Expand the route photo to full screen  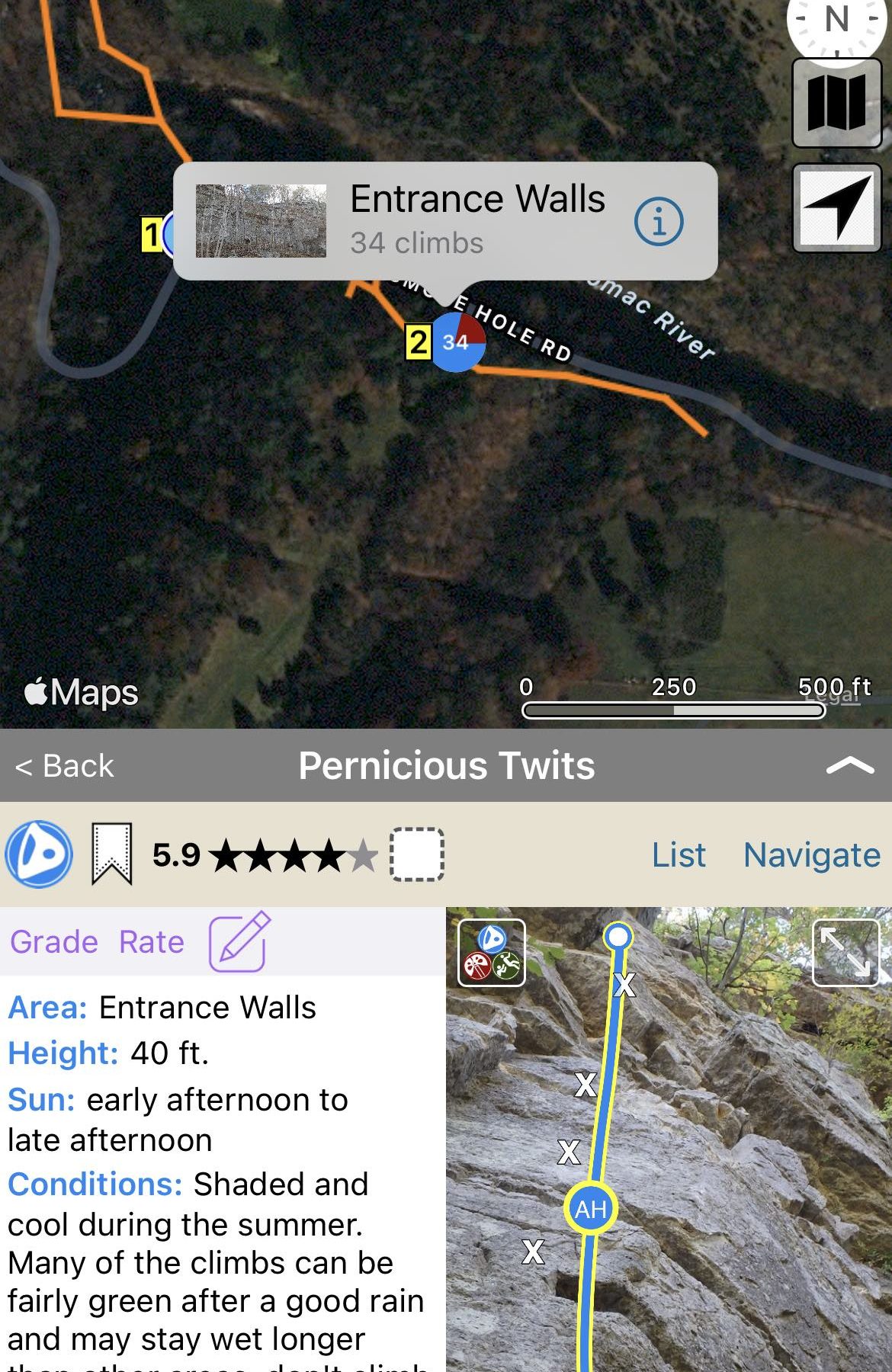point(846,953)
